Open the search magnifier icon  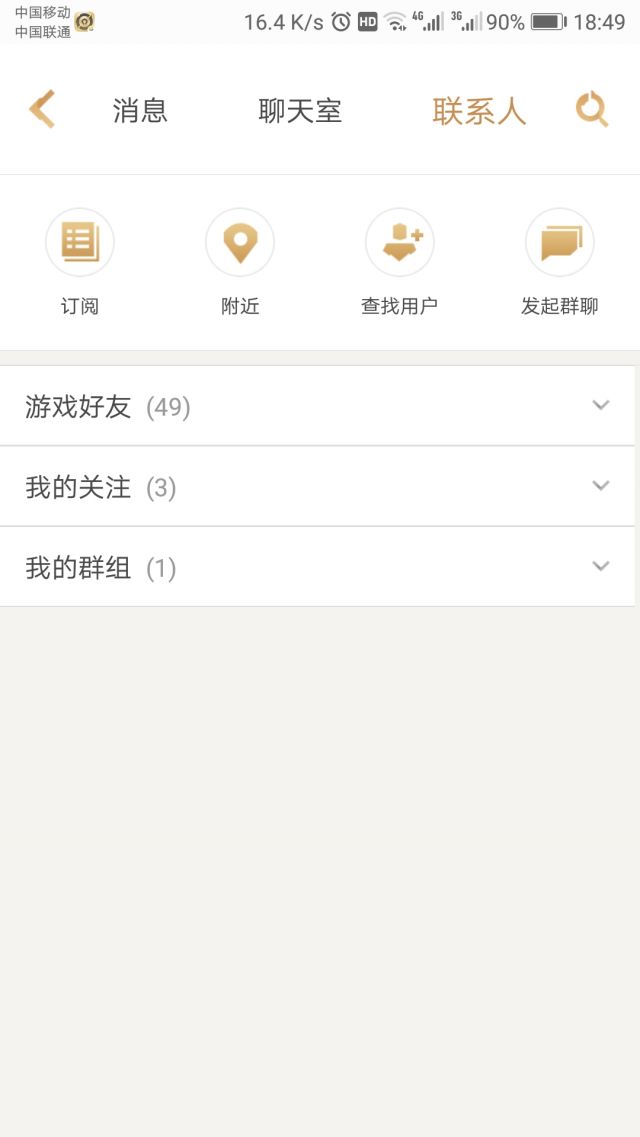(592, 109)
